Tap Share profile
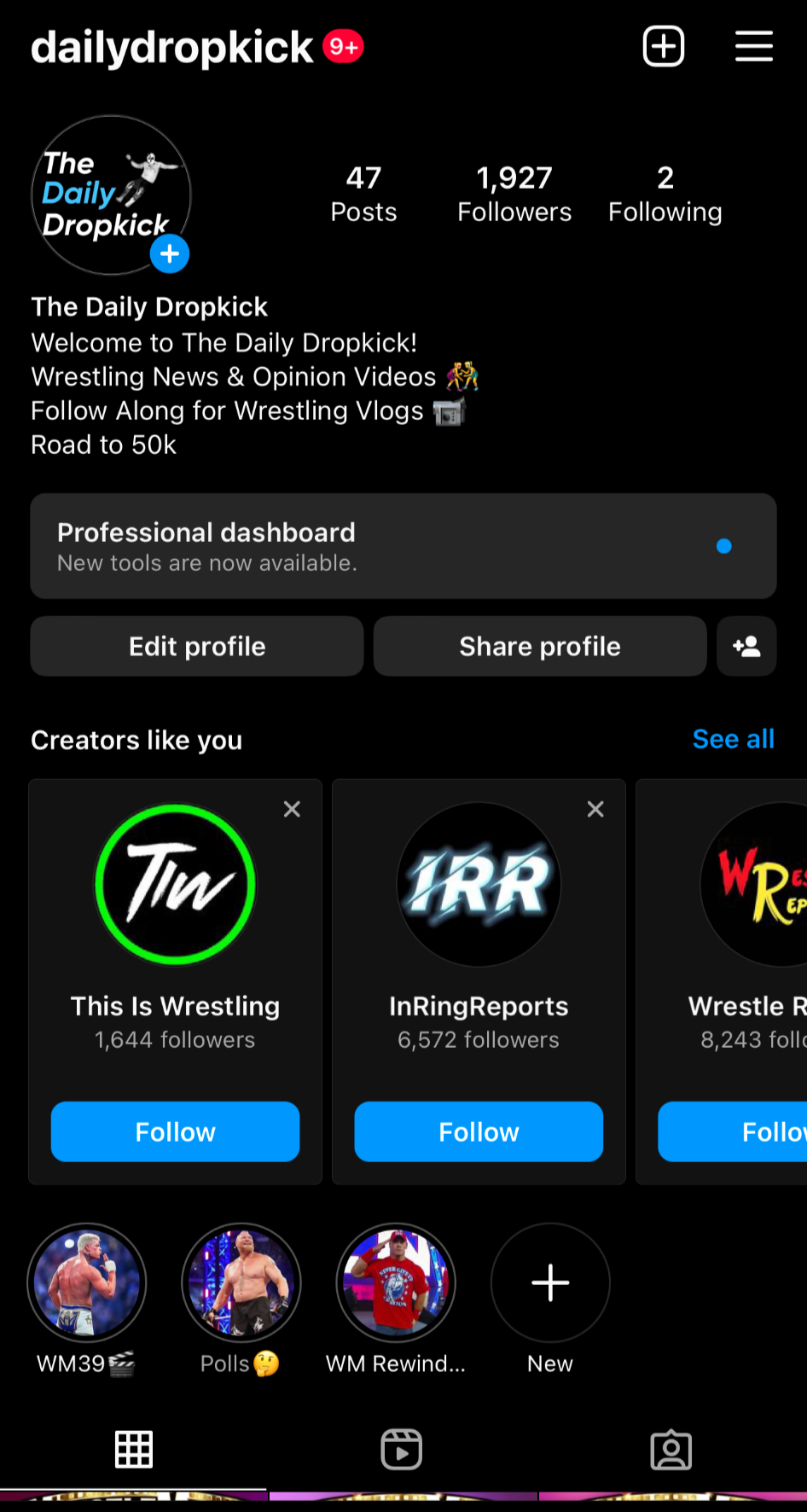Image resolution: width=807 pixels, height=1512 pixels. pyautogui.click(x=540, y=646)
